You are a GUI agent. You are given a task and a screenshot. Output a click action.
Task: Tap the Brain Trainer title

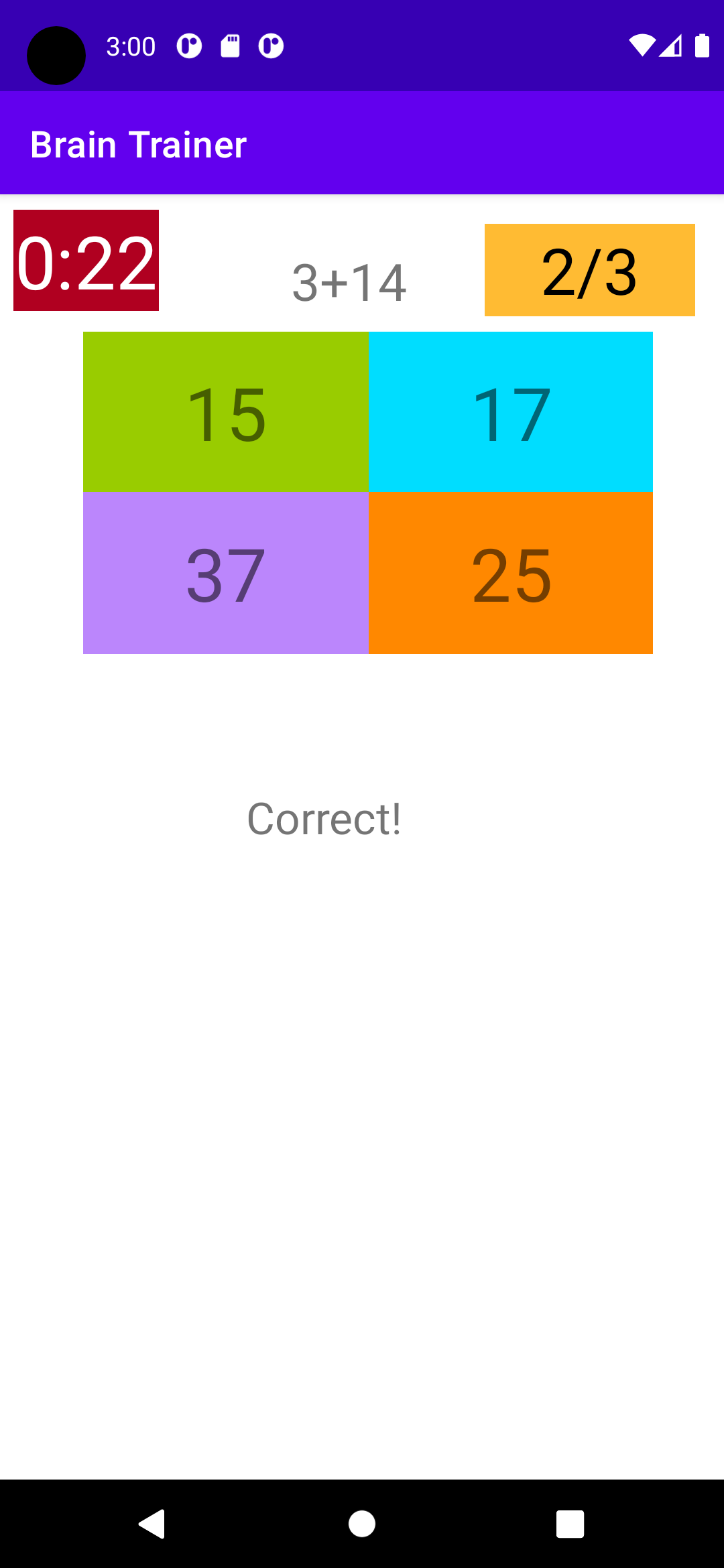click(139, 143)
